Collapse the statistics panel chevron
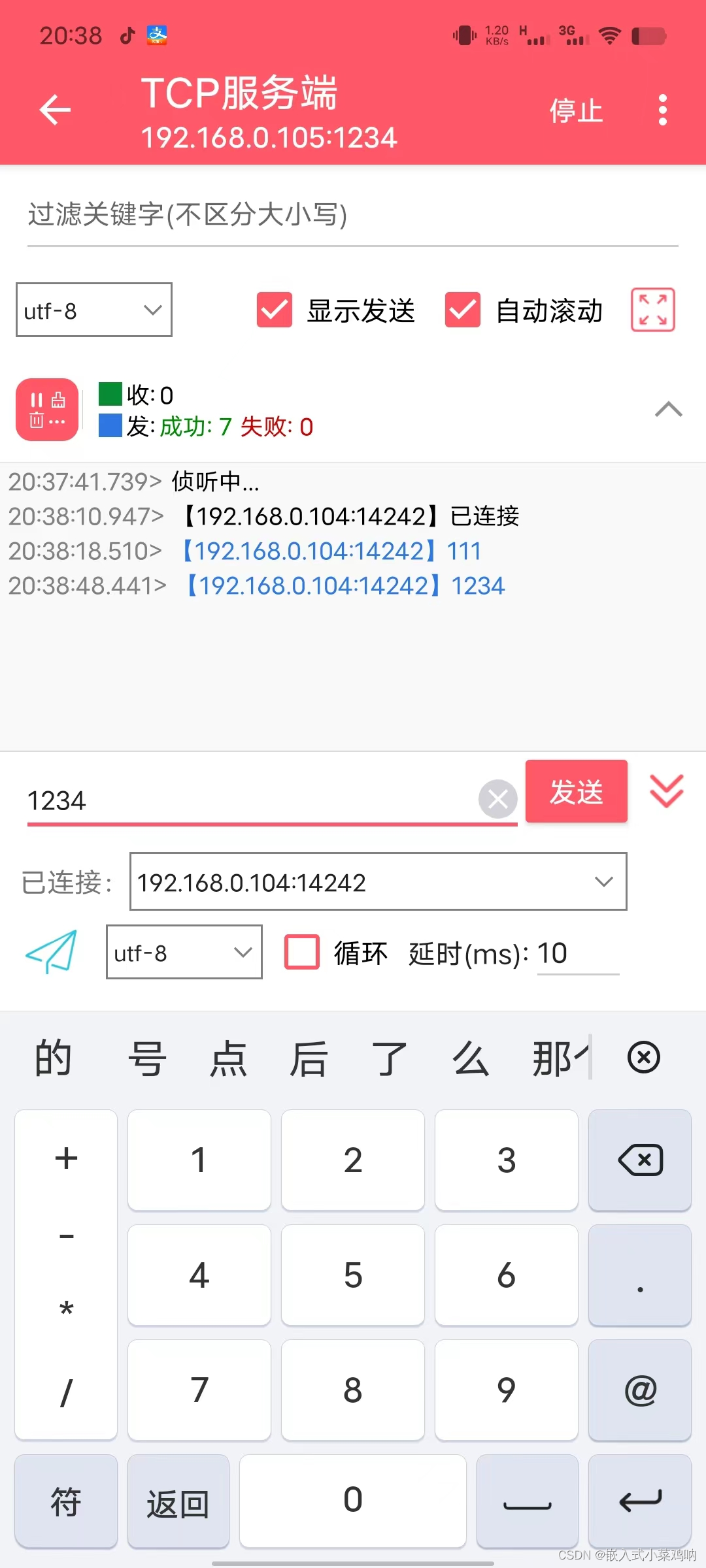Image resolution: width=706 pixels, height=1568 pixels. coord(668,410)
